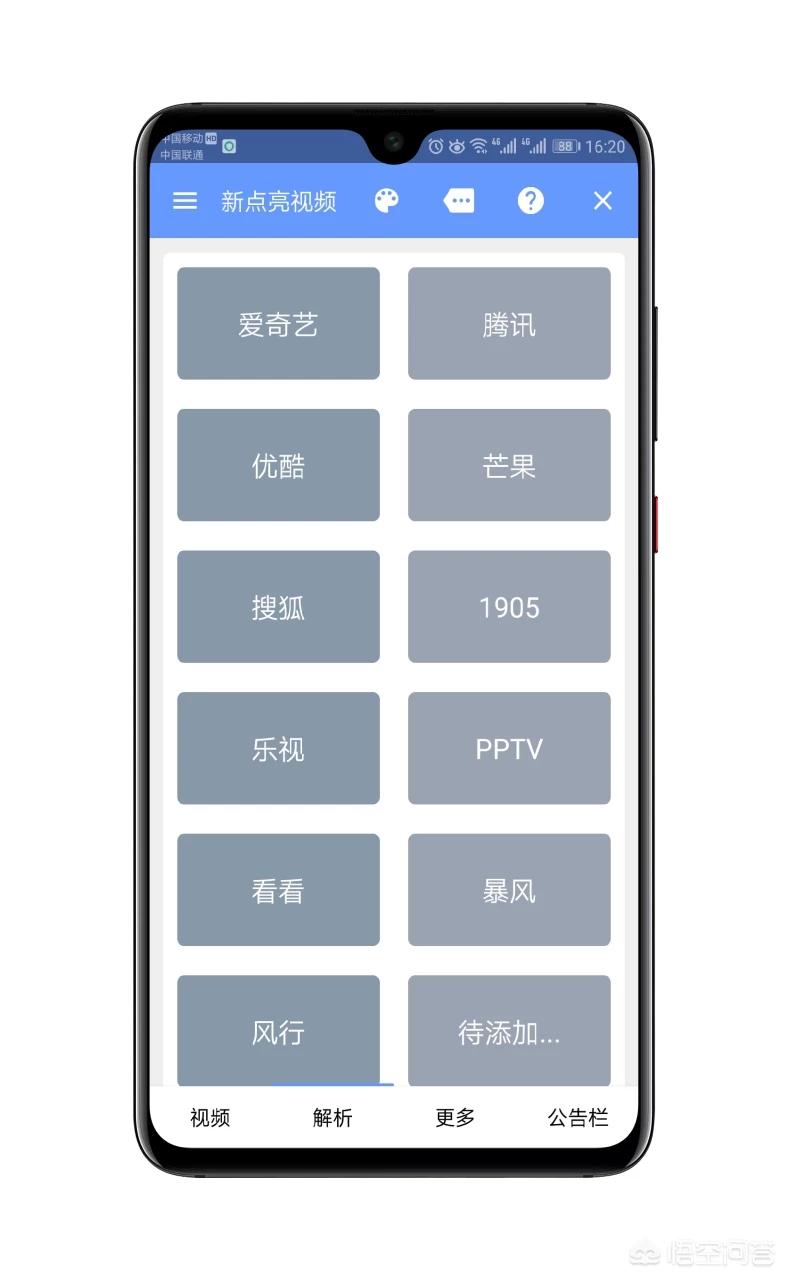Open the theme palette icon
789x1280 pixels.
point(386,201)
